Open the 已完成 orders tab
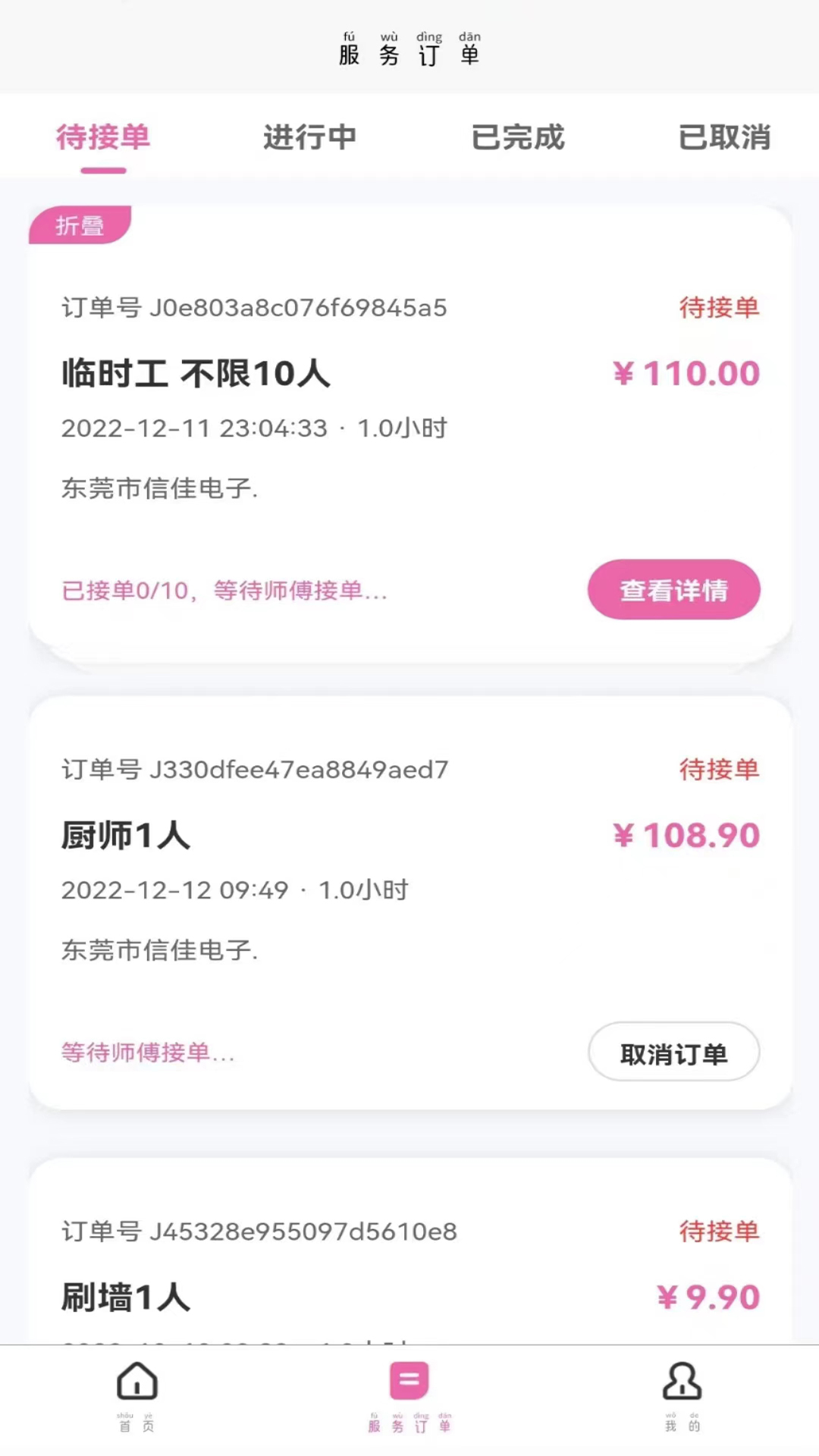819x1456 pixels. 518,137
